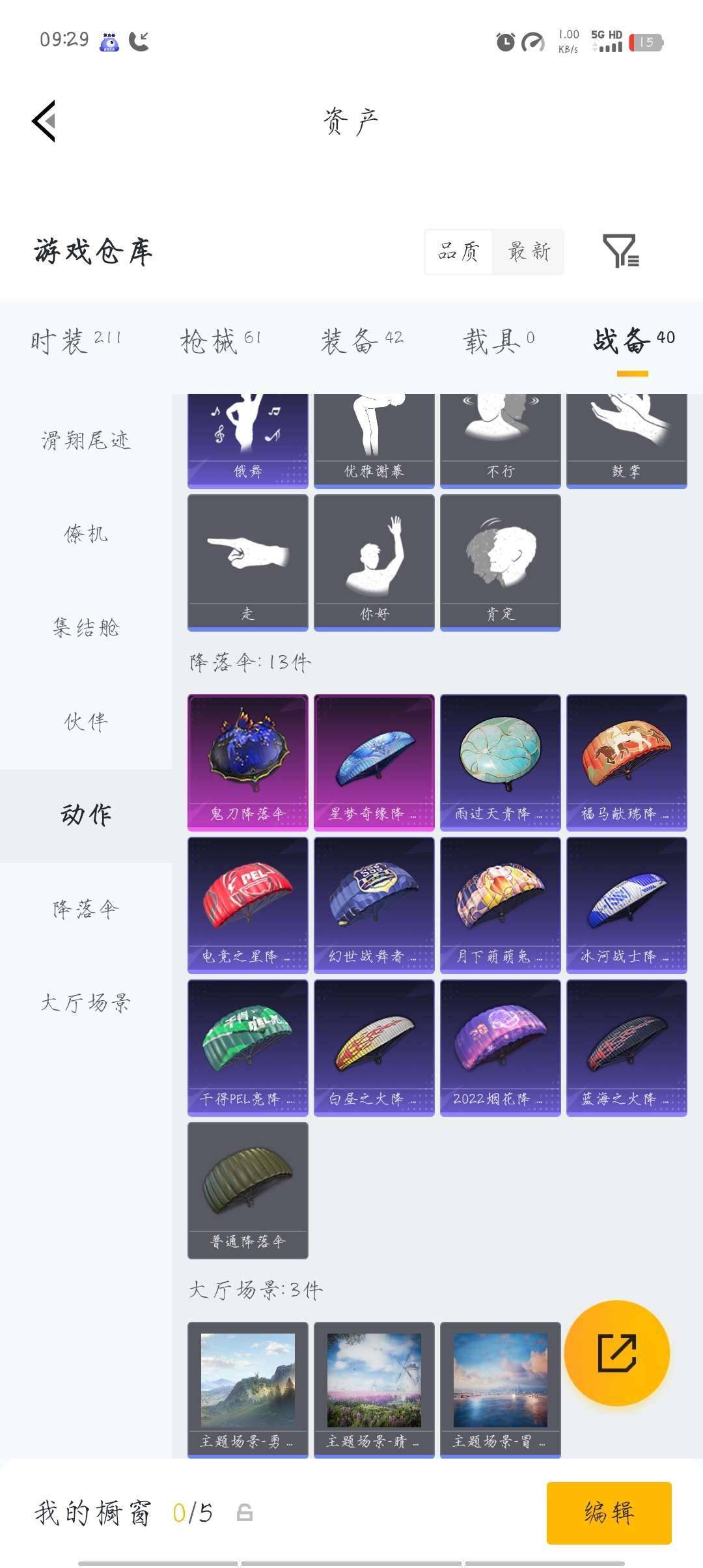Switch to the 枪械 tab
Screen dimensions: 703x1568
220,341
